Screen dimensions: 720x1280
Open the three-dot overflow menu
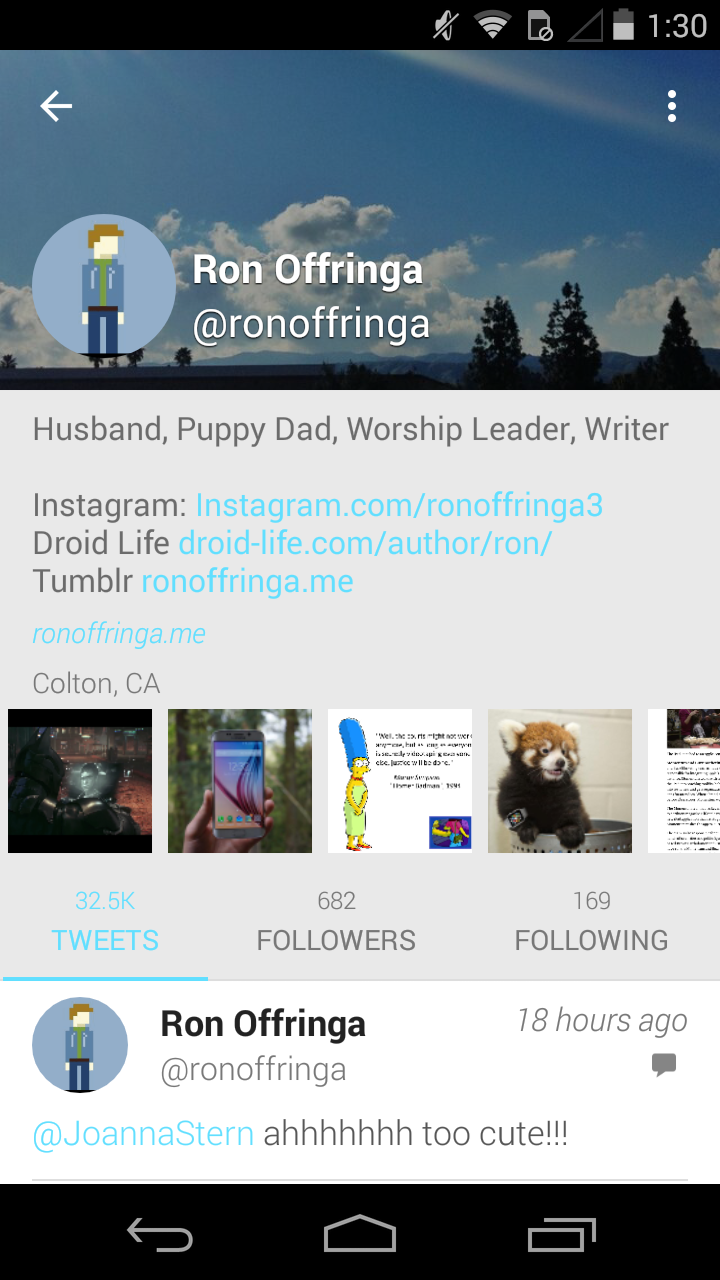pos(672,106)
